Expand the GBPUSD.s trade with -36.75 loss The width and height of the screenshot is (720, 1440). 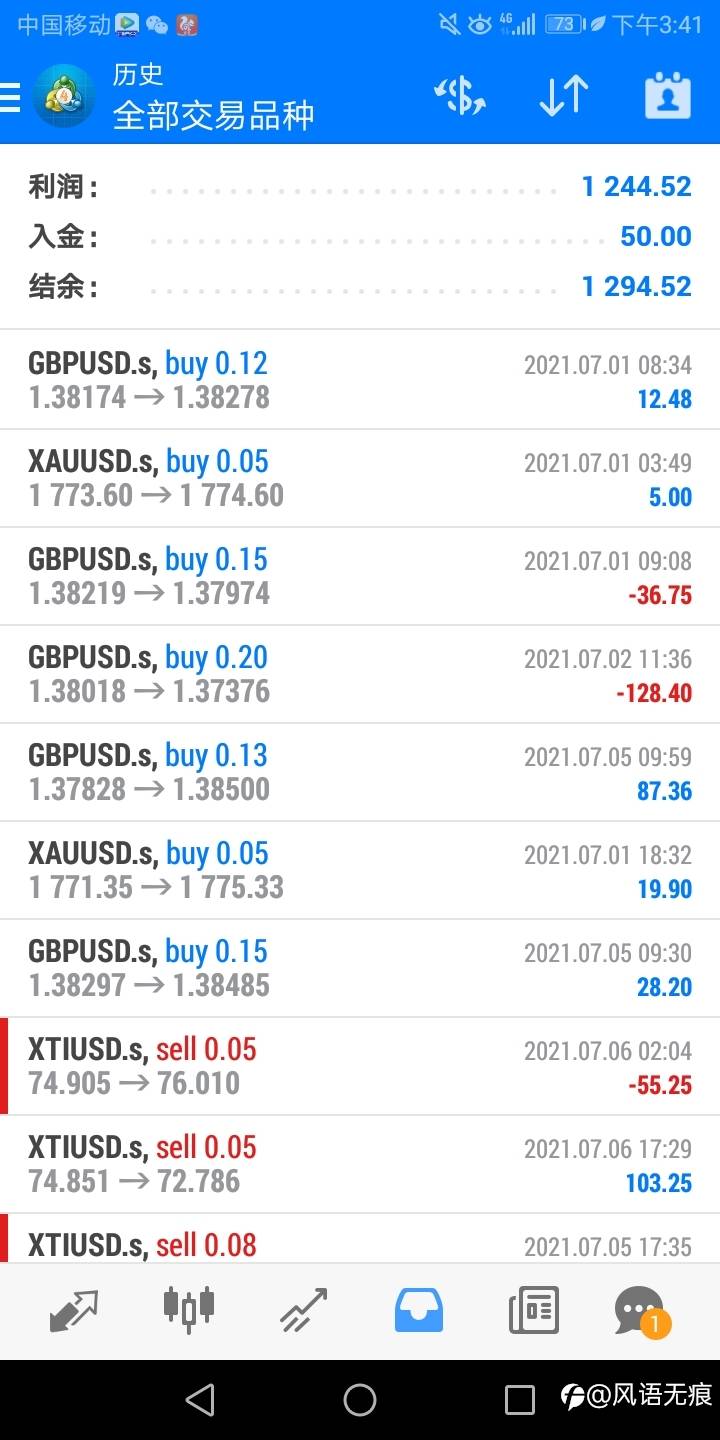[x=360, y=576]
